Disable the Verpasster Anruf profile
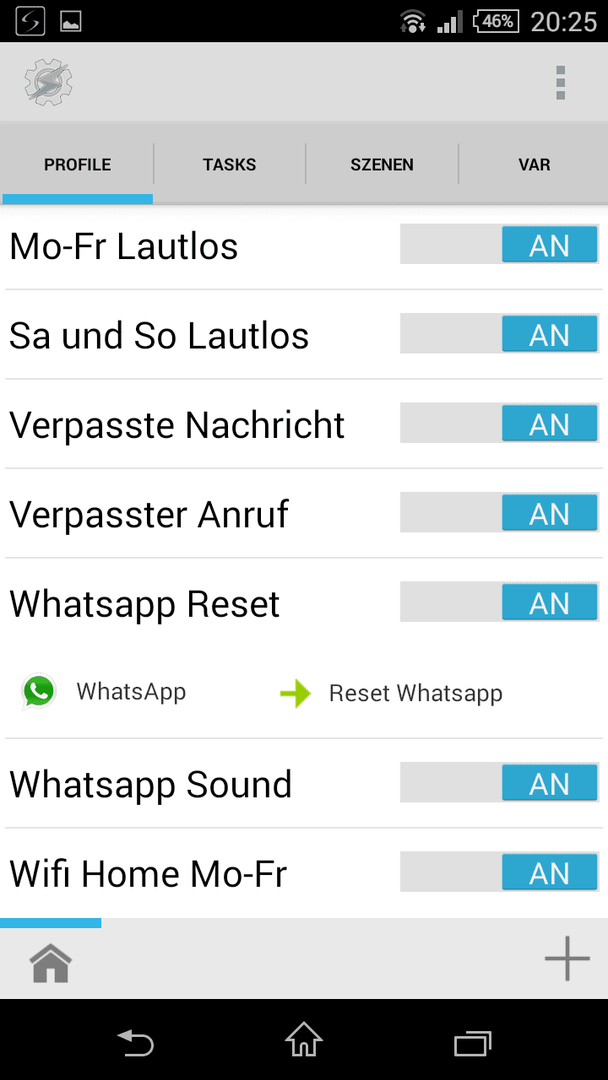608x1080 pixels. pos(499,513)
